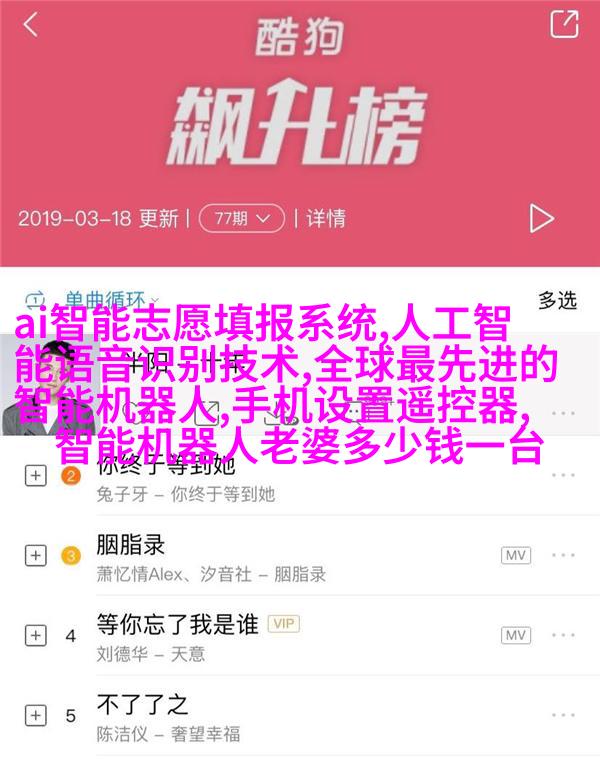Share the 飙升榜 chart
The height and width of the screenshot is (759, 600).
point(565,24)
